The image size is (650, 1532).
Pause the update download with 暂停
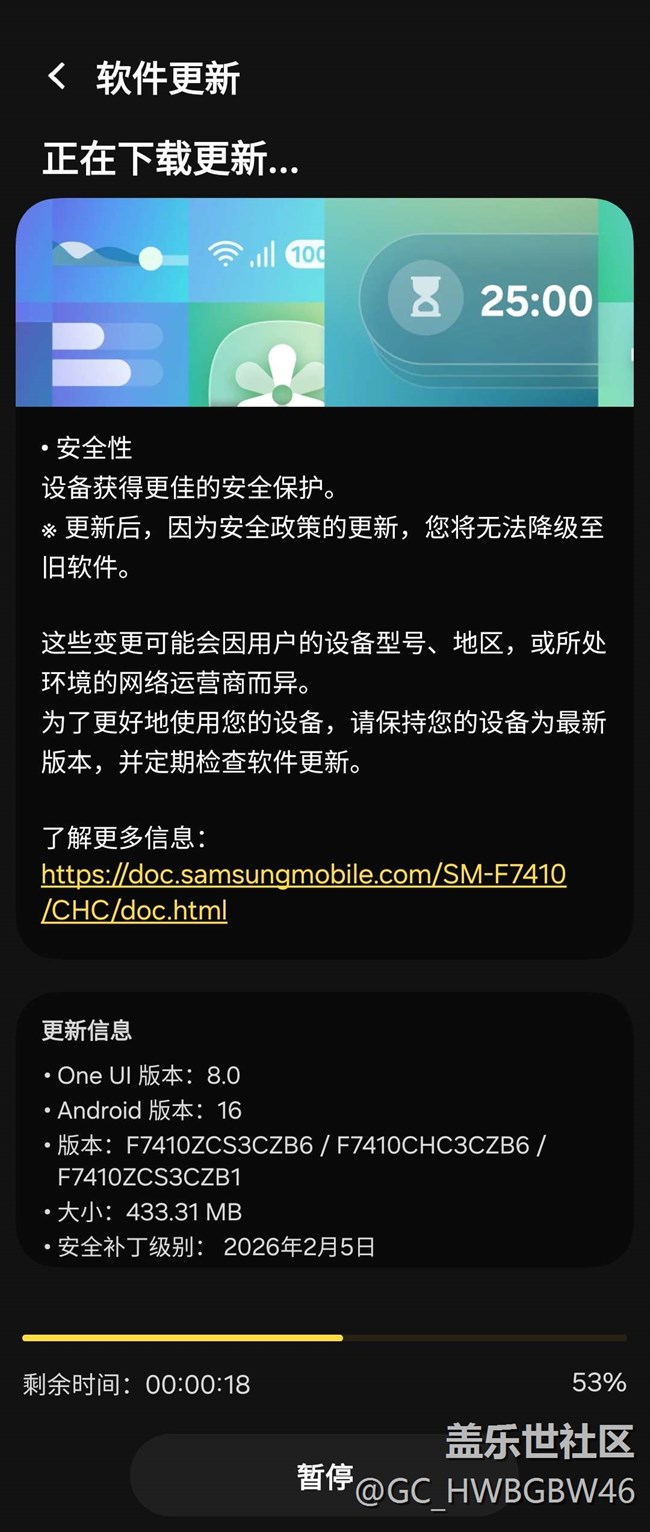(324, 1476)
